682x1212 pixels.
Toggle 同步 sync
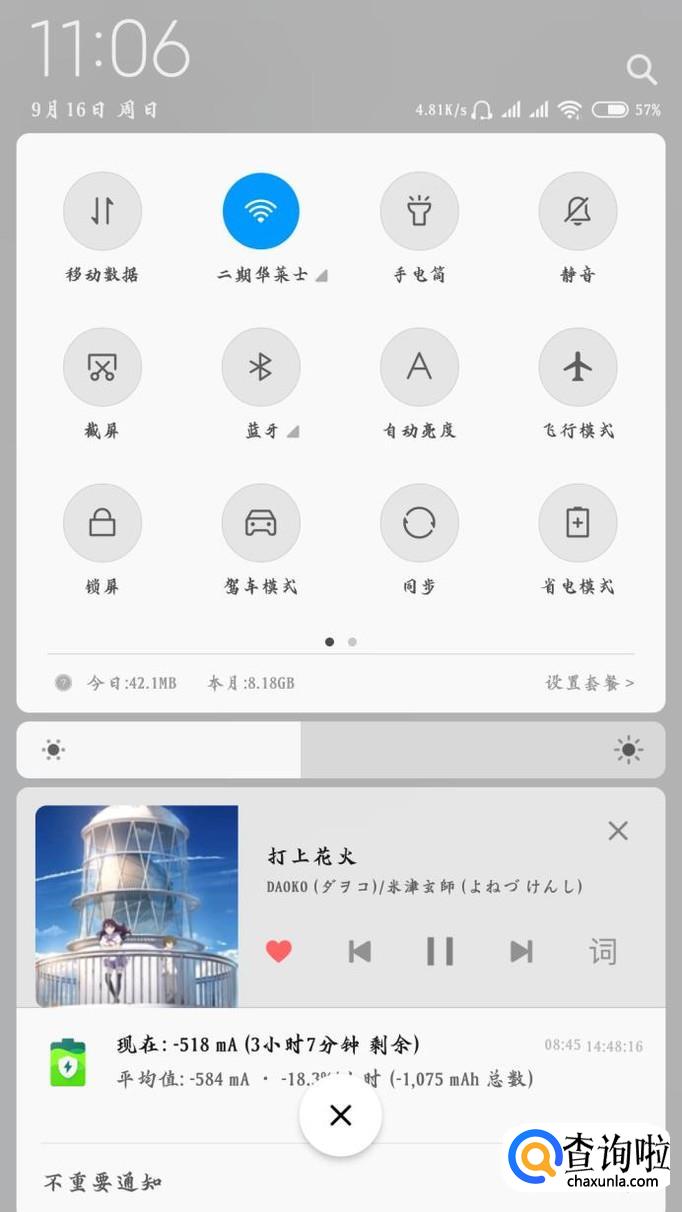click(x=419, y=523)
